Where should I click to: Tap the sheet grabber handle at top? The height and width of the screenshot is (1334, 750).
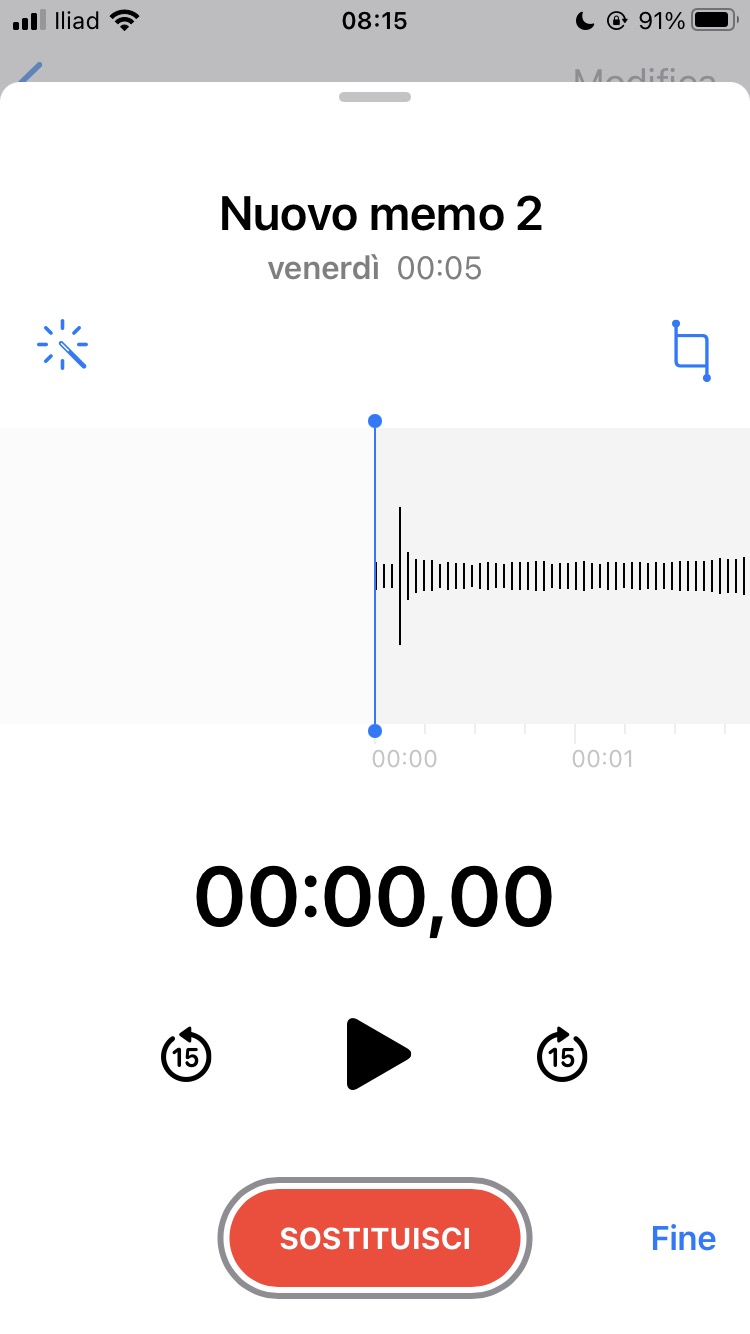(375, 97)
